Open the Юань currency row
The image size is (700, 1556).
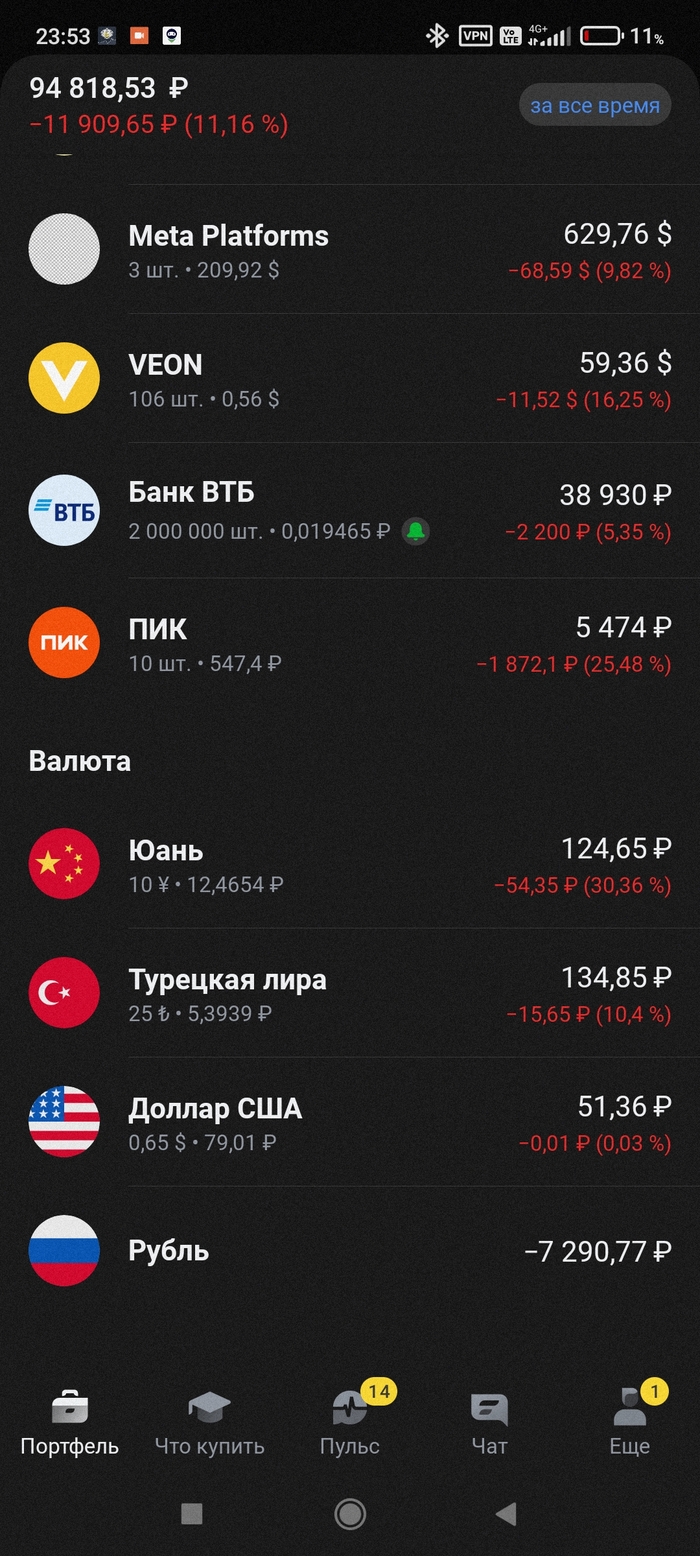point(350,864)
